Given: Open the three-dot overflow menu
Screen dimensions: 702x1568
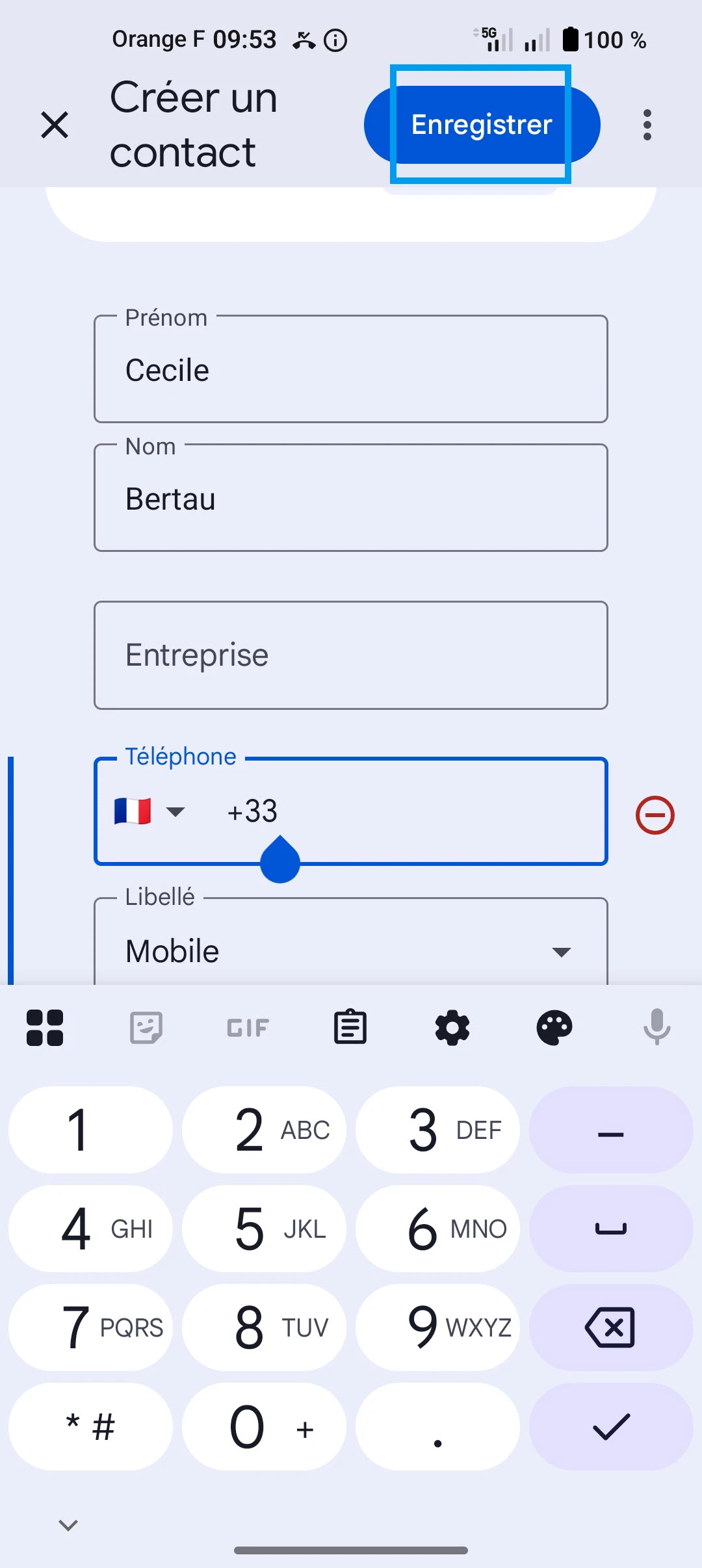Looking at the screenshot, I should (x=647, y=125).
